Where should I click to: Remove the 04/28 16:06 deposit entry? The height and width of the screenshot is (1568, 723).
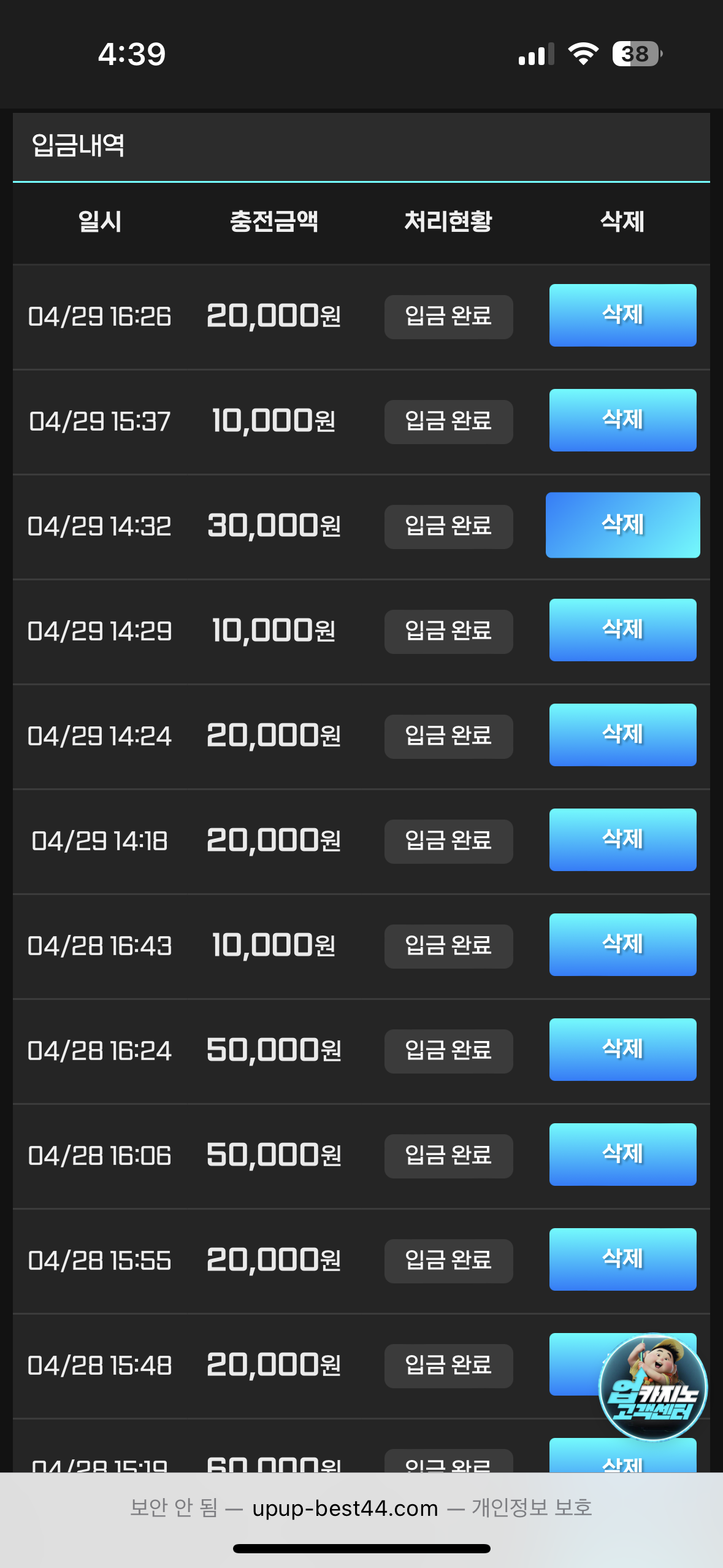(x=622, y=1155)
